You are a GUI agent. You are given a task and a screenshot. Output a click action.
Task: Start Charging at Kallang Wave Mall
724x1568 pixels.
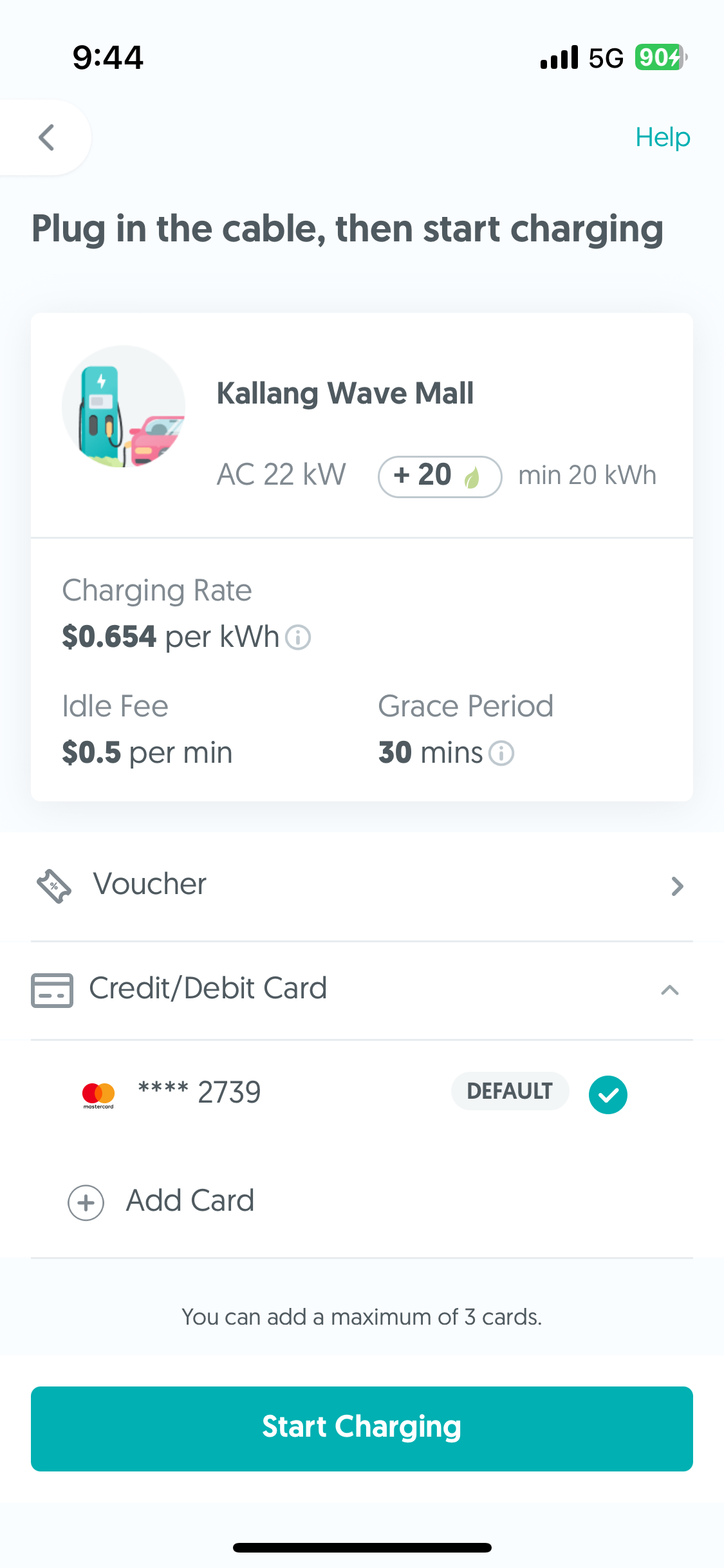[x=362, y=1428]
